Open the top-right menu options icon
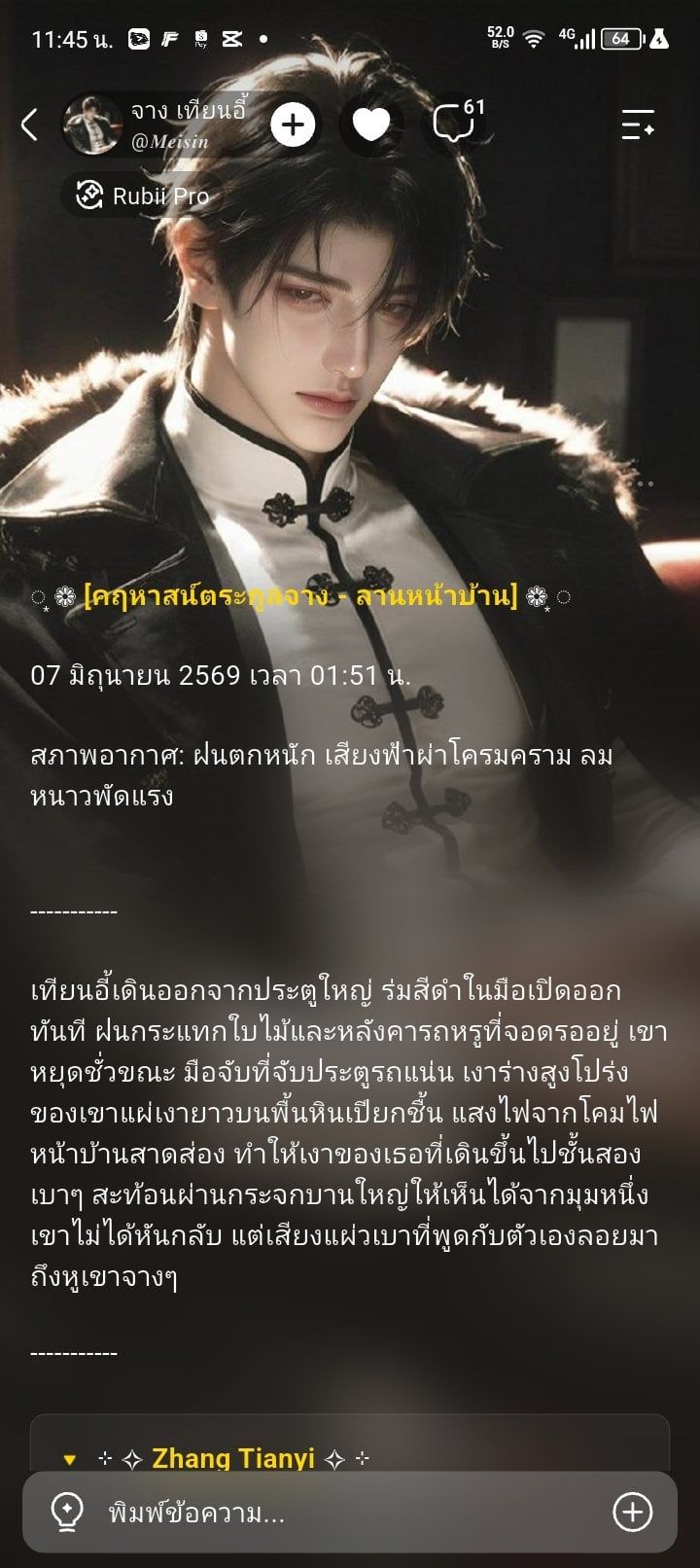 [x=638, y=125]
